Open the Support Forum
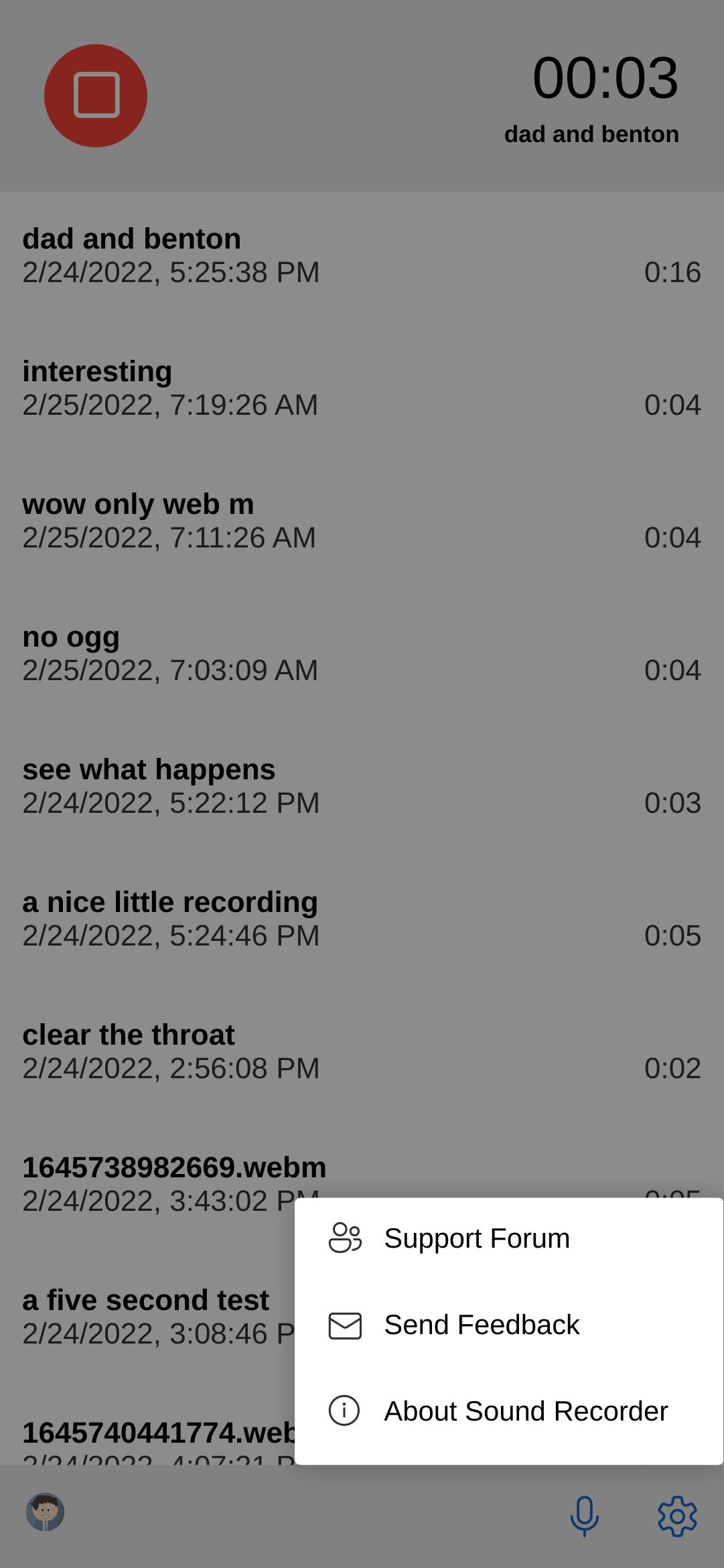The image size is (724, 1568). pyautogui.click(x=476, y=1238)
